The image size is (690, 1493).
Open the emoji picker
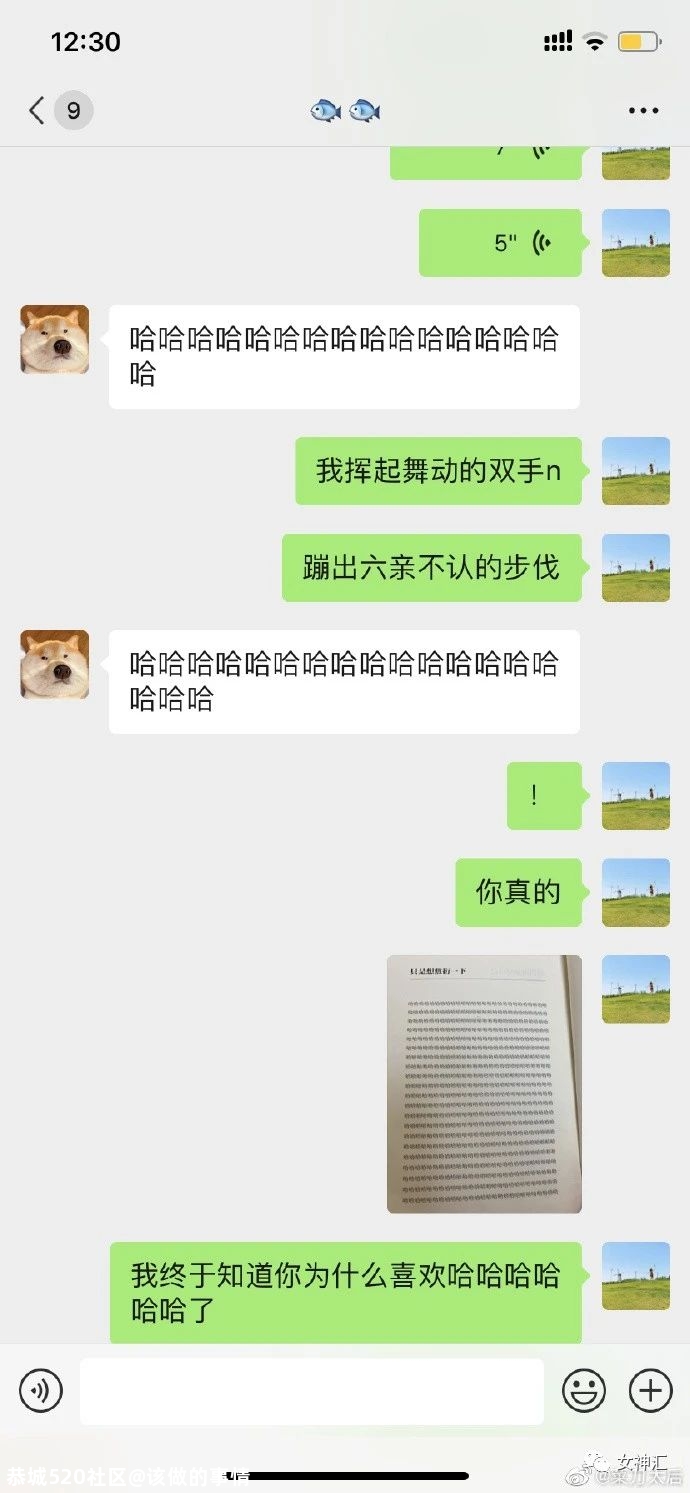(x=584, y=1391)
